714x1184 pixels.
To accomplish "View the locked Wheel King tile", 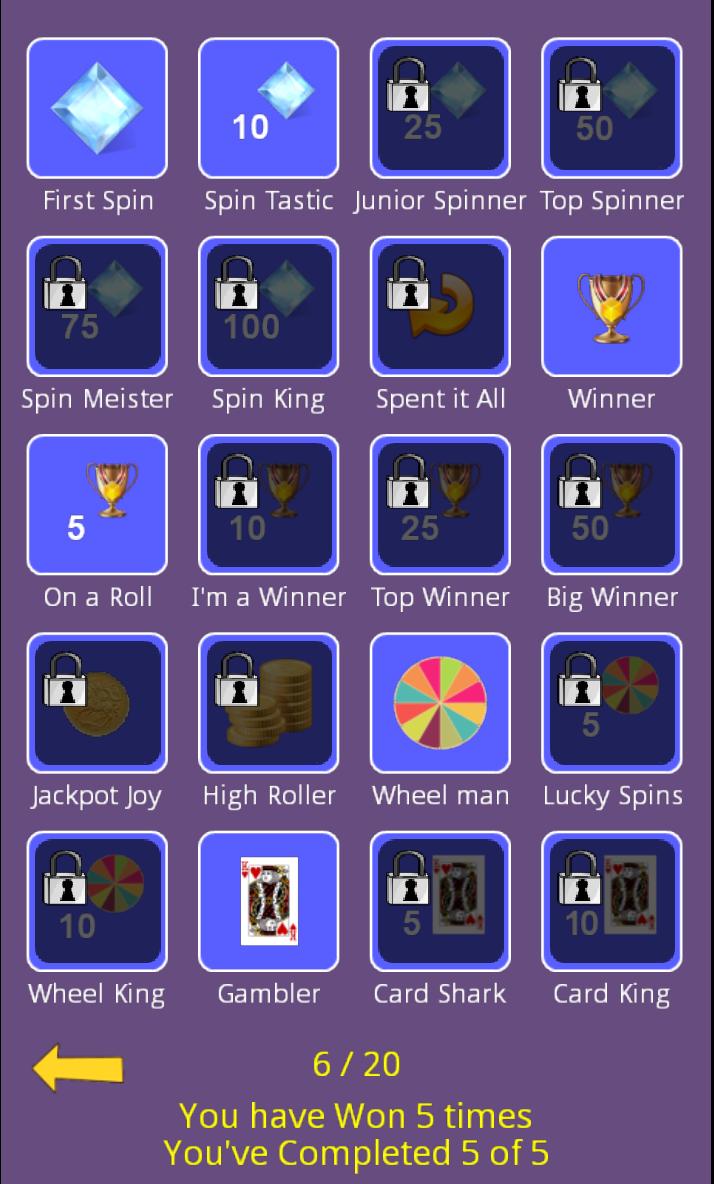I will pos(97,901).
